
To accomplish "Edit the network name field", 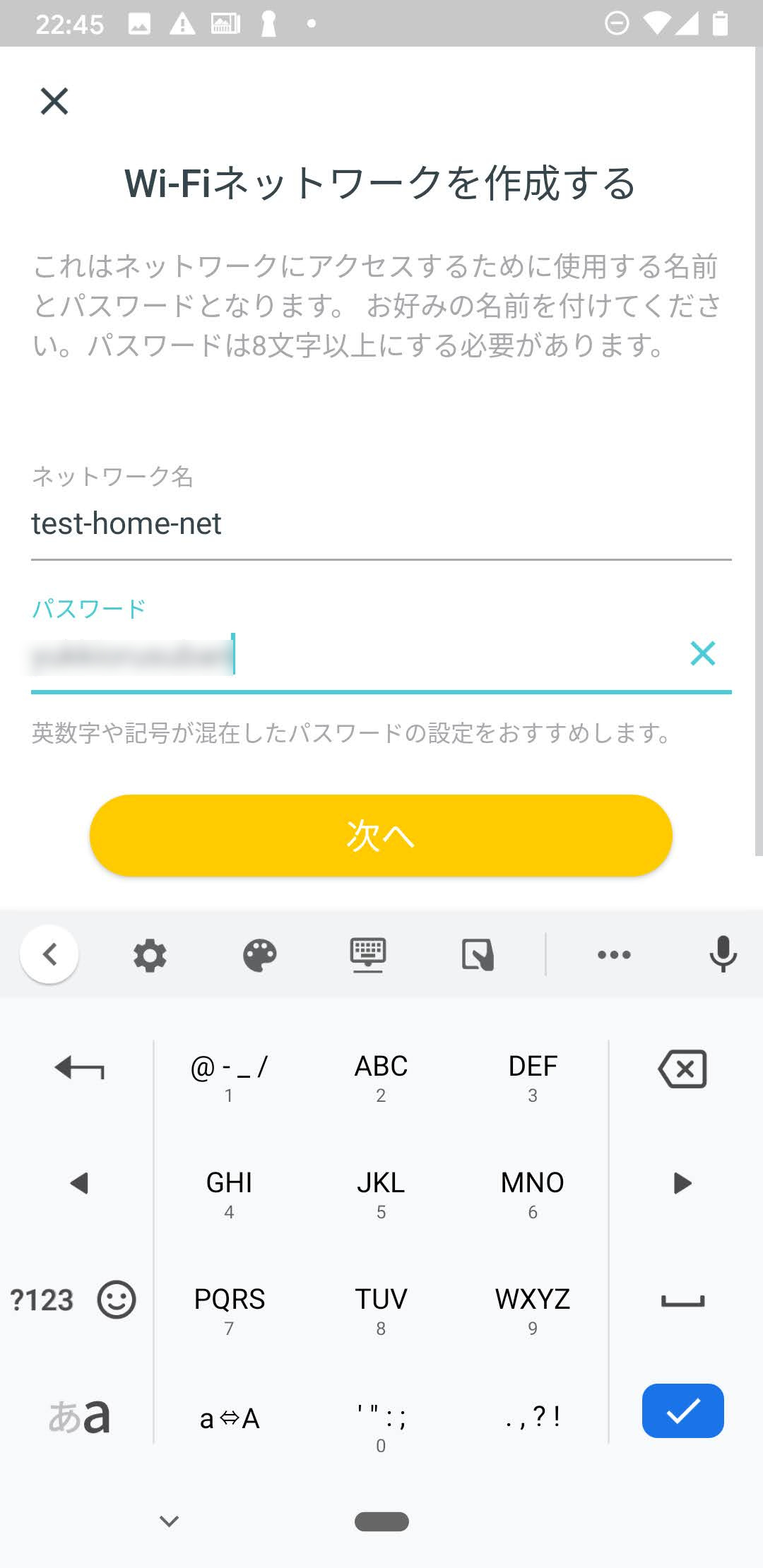I will pyautogui.click(x=380, y=524).
